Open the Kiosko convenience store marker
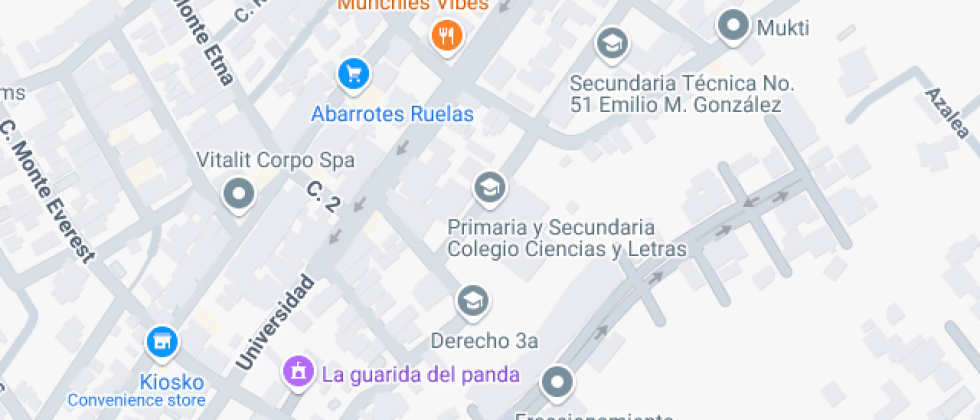The width and height of the screenshot is (980, 420). click(160, 343)
